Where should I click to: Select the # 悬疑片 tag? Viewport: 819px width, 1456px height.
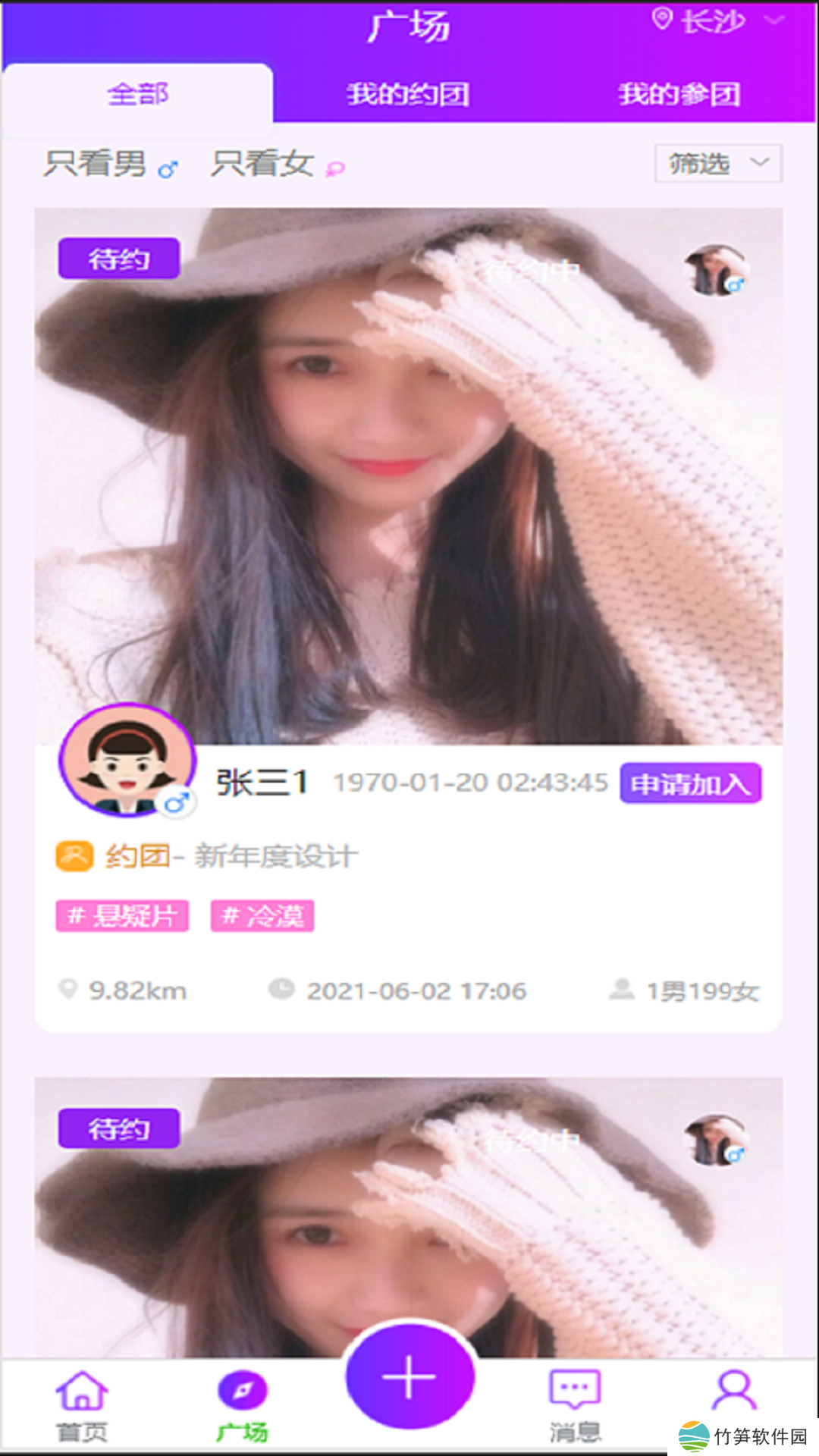(122, 916)
